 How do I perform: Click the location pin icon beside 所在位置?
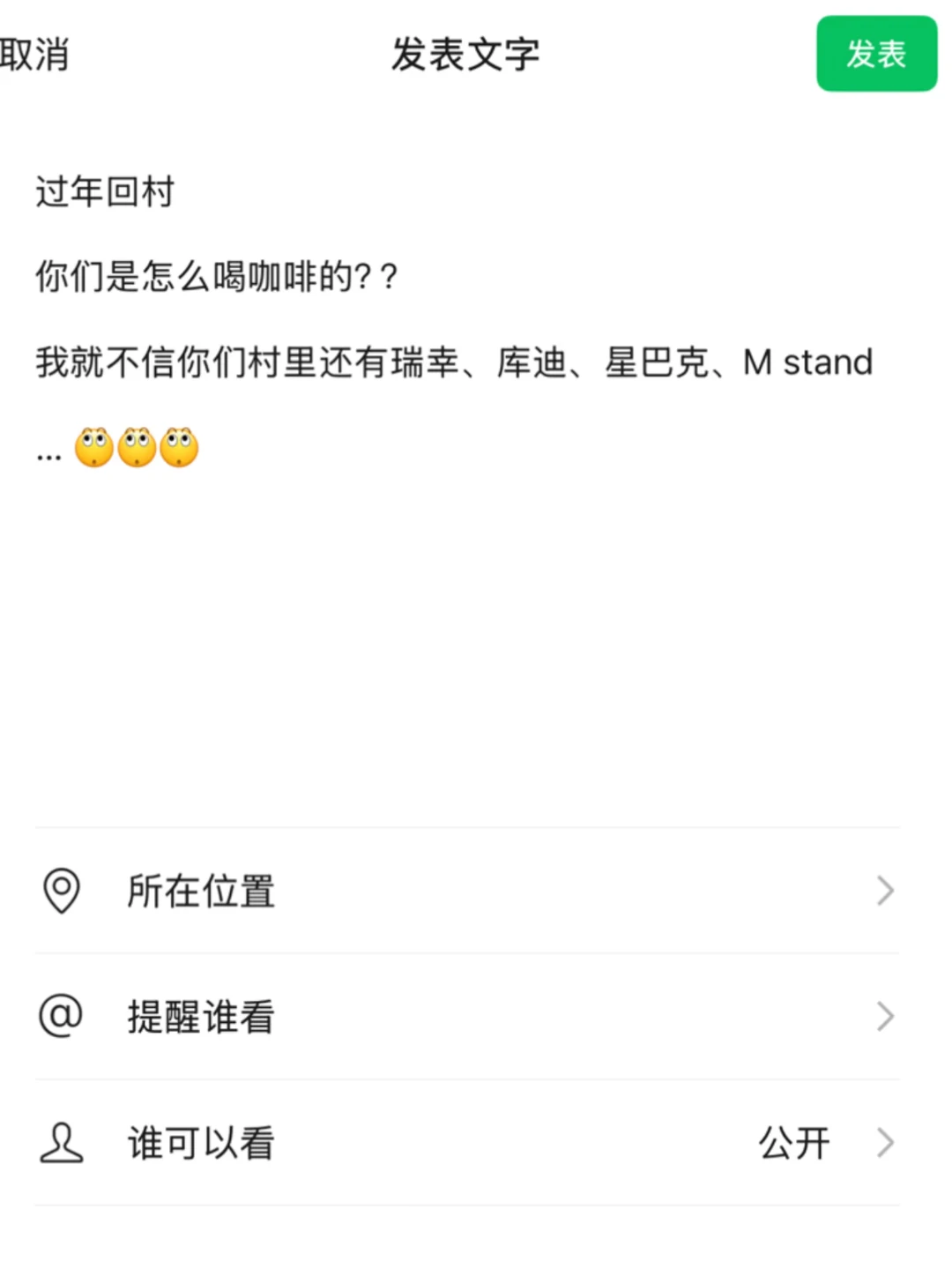click(60, 892)
